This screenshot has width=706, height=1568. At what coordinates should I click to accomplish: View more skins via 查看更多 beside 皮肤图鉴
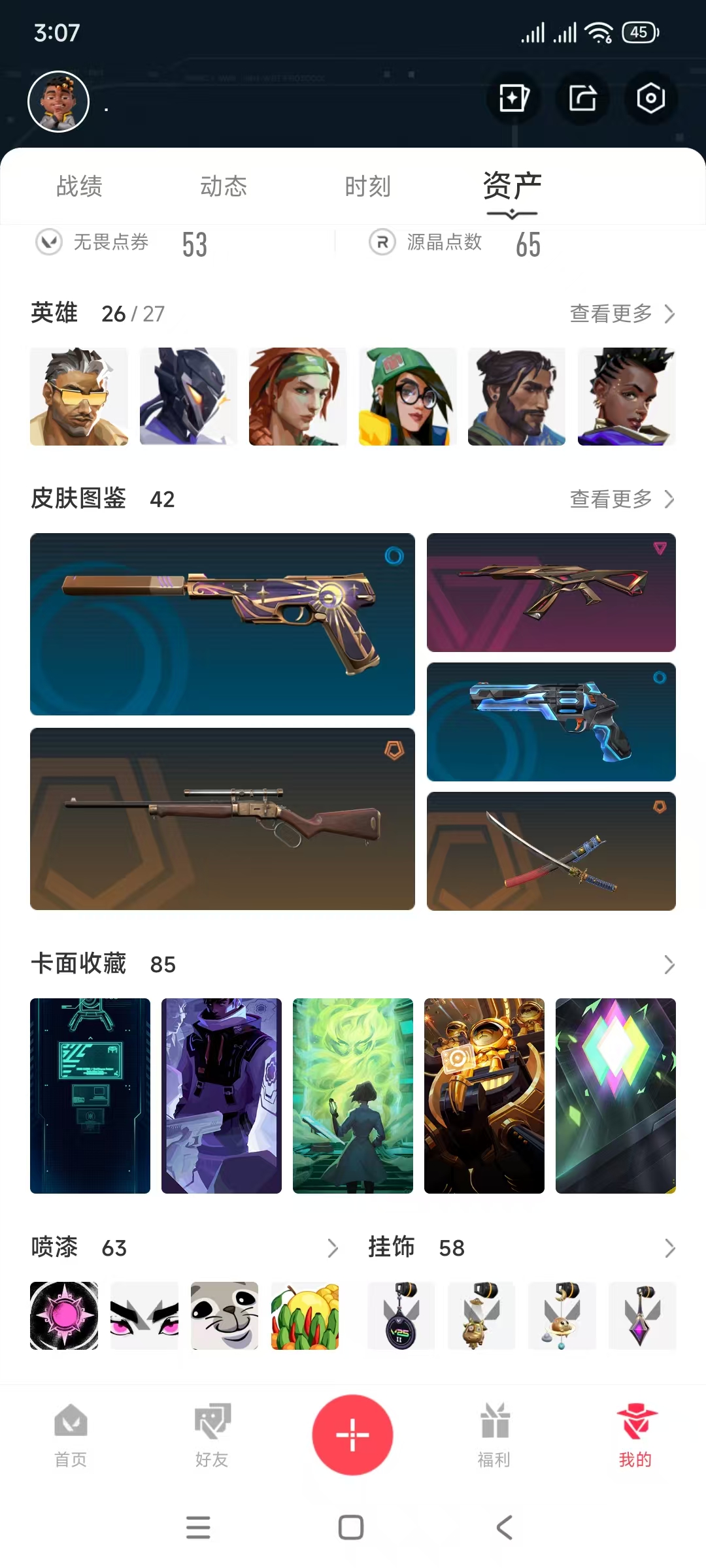(x=622, y=499)
